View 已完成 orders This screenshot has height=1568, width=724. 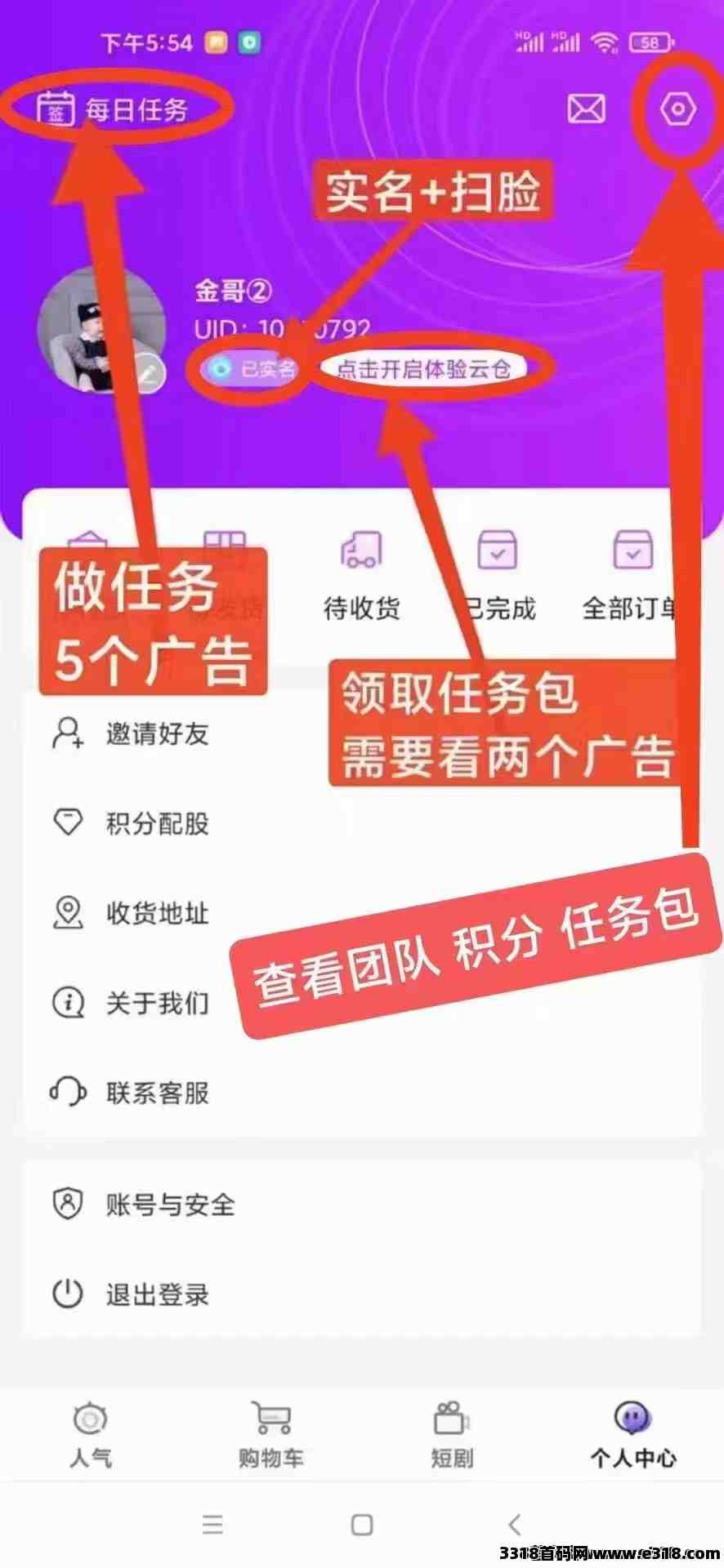(x=498, y=574)
